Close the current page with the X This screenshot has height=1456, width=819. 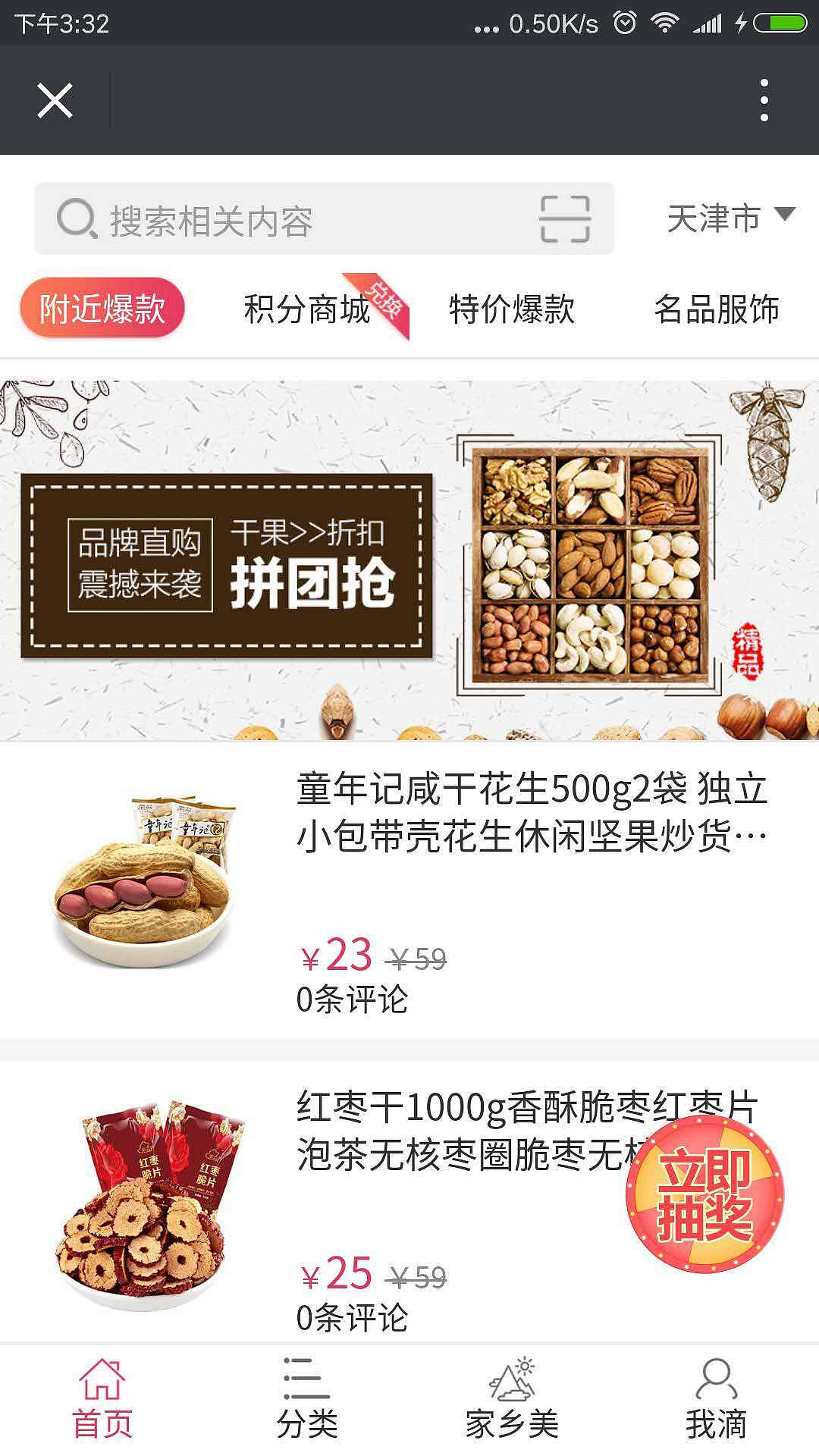click(x=55, y=101)
